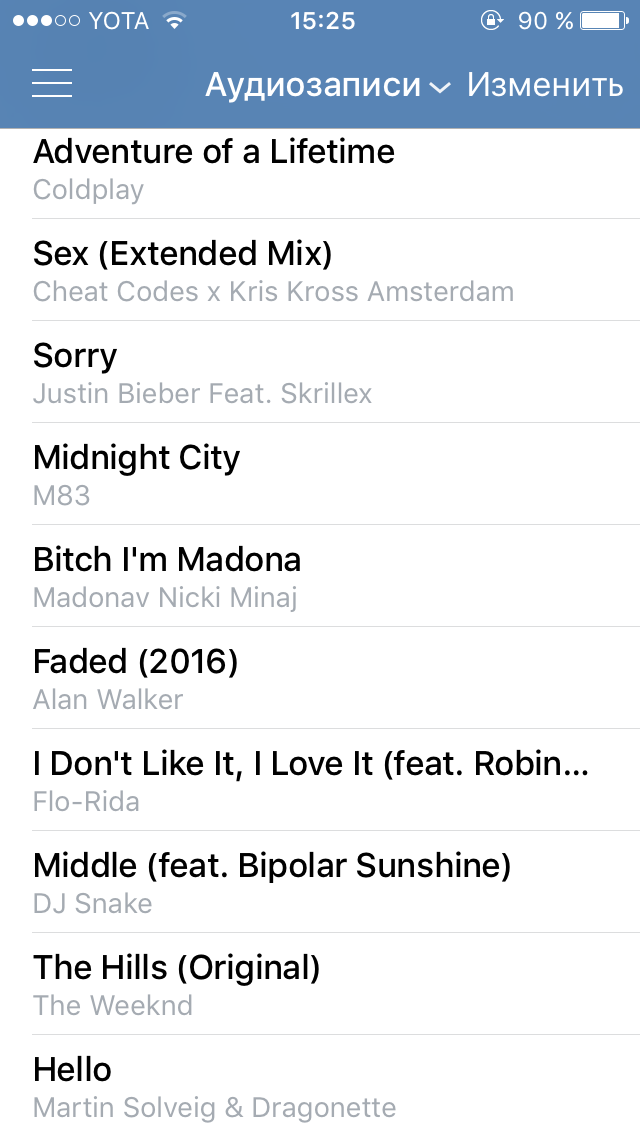Image resolution: width=640 pixels, height=1136 pixels.
Task: Play Sex (Extended Mix) track
Action: click(x=320, y=270)
